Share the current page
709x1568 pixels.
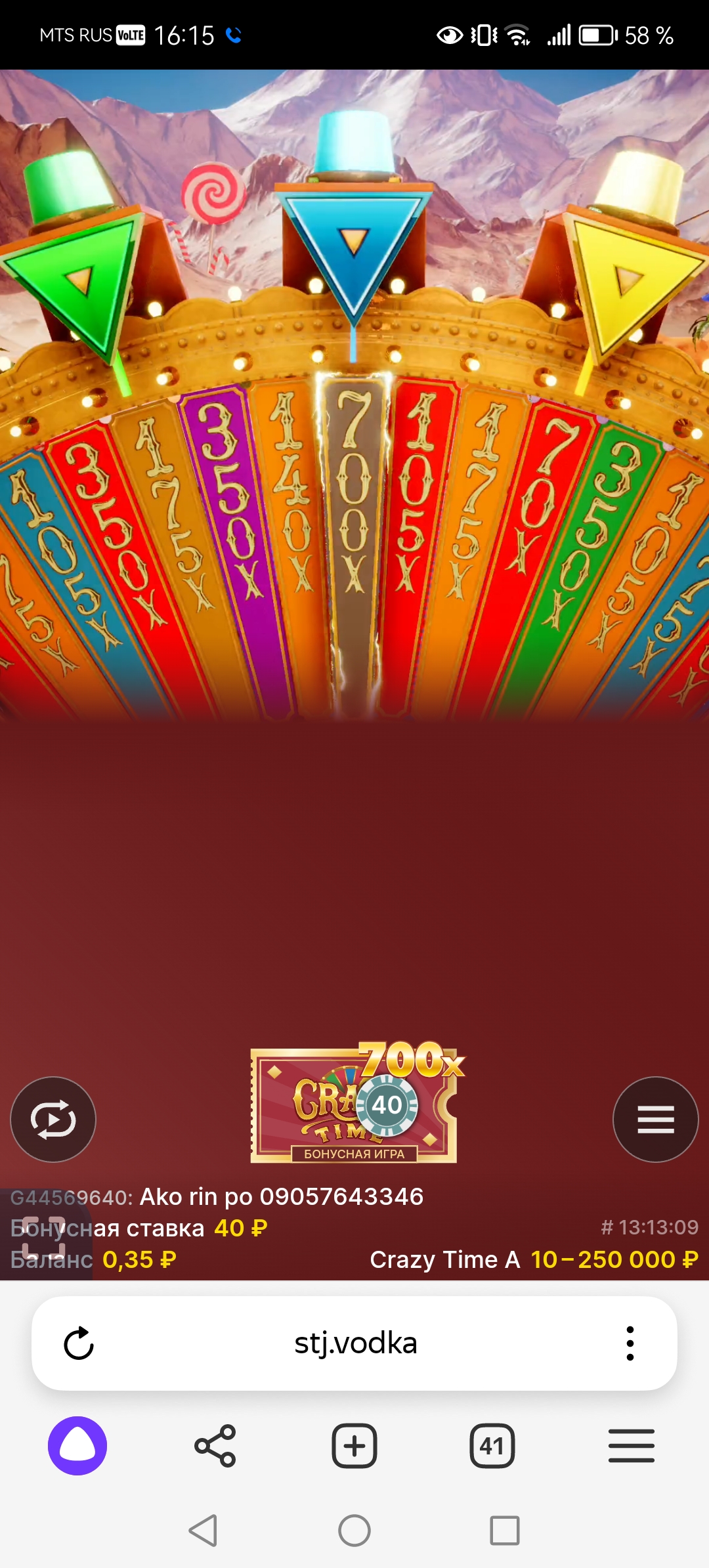click(x=215, y=1446)
